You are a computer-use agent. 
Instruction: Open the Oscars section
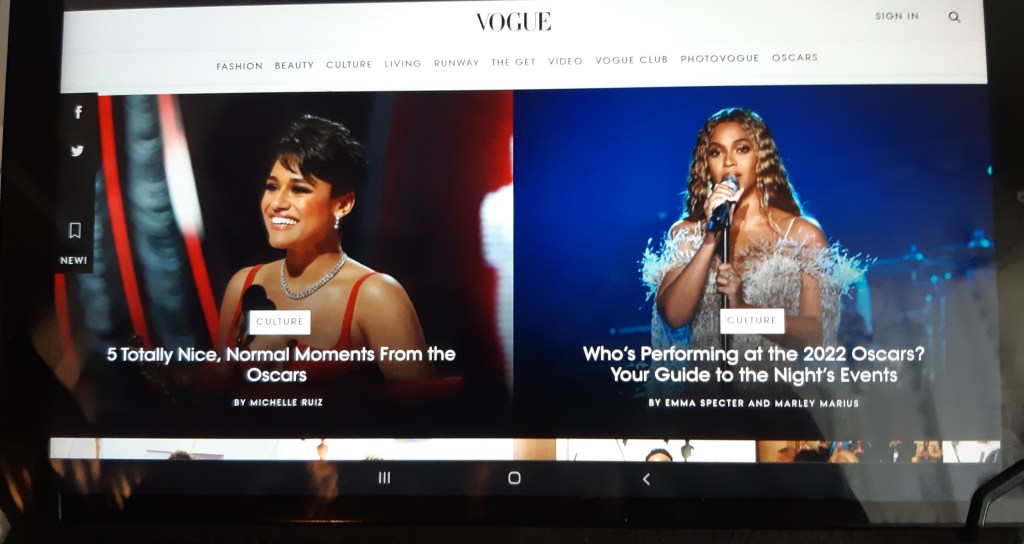pos(794,58)
